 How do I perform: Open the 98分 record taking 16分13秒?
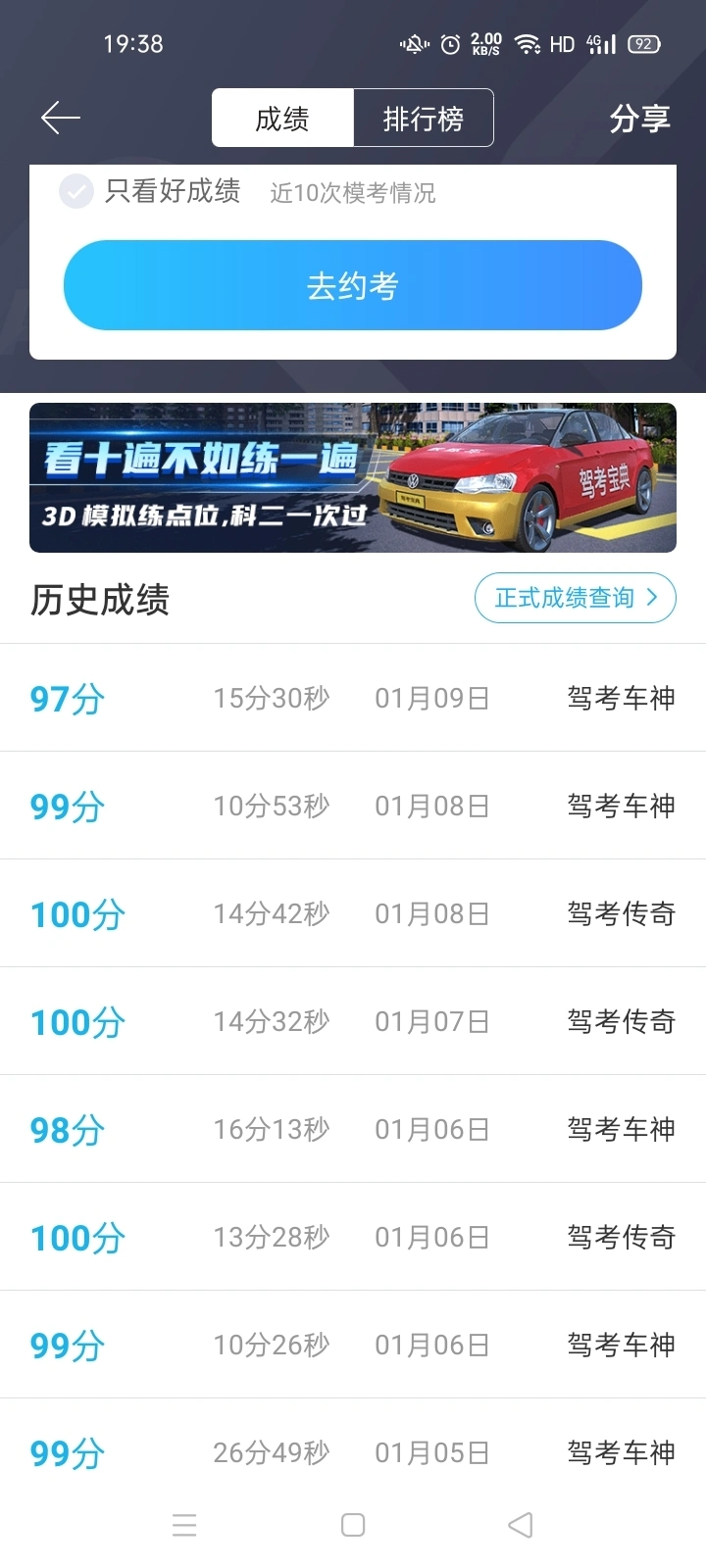click(353, 1129)
